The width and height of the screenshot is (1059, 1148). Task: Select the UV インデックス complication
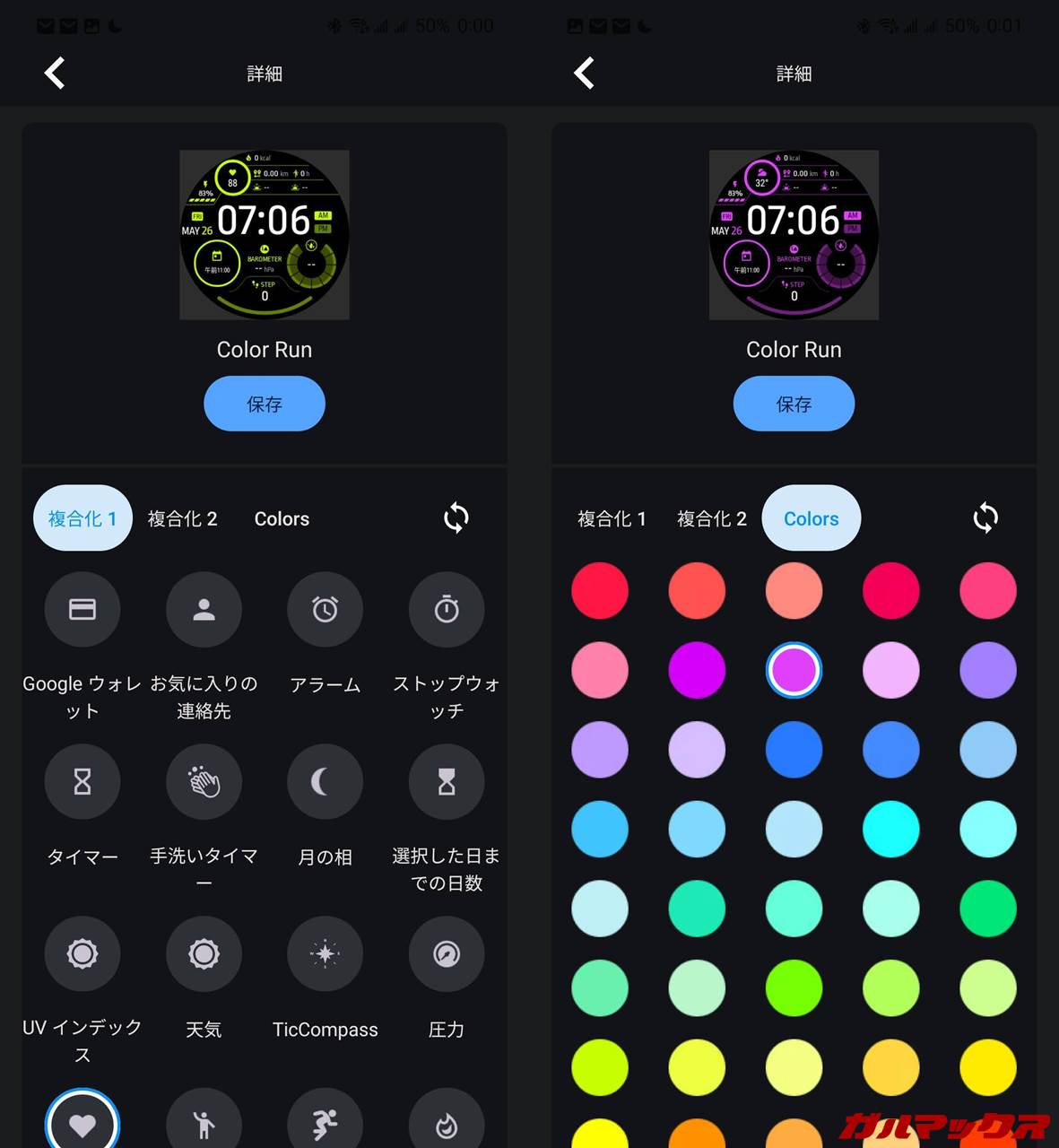[82, 953]
